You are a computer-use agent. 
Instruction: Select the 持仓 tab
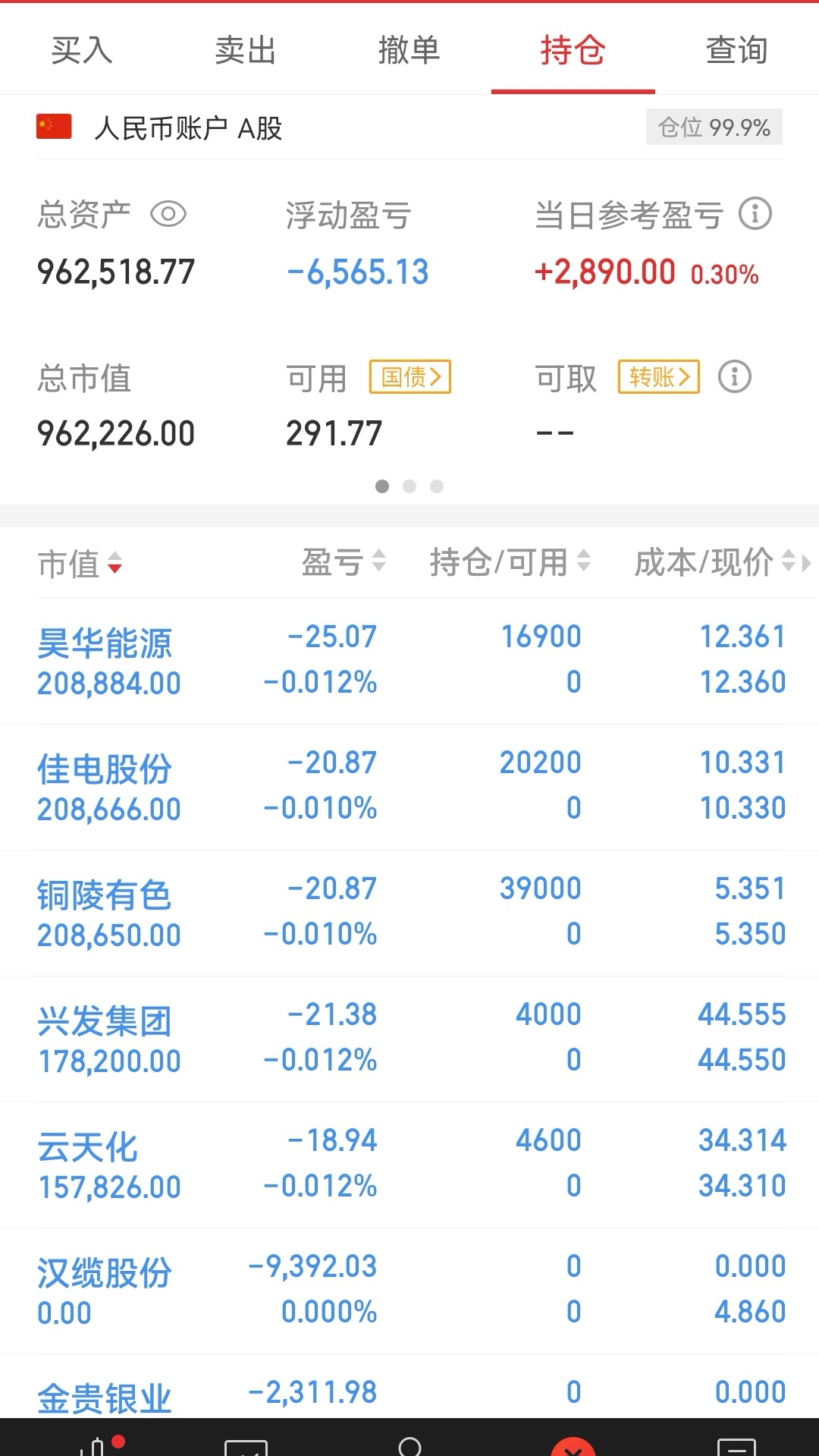click(573, 50)
